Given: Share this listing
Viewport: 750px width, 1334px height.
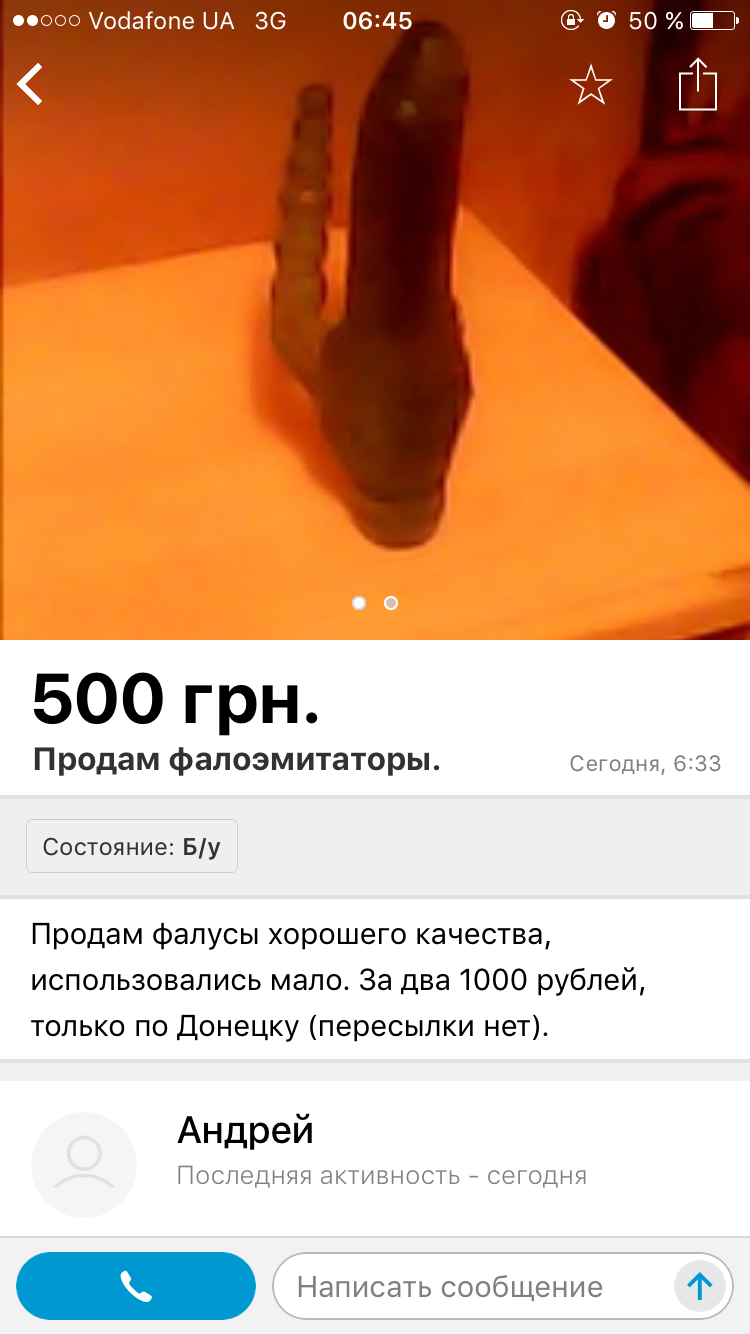Looking at the screenshot, I should 698,86.
